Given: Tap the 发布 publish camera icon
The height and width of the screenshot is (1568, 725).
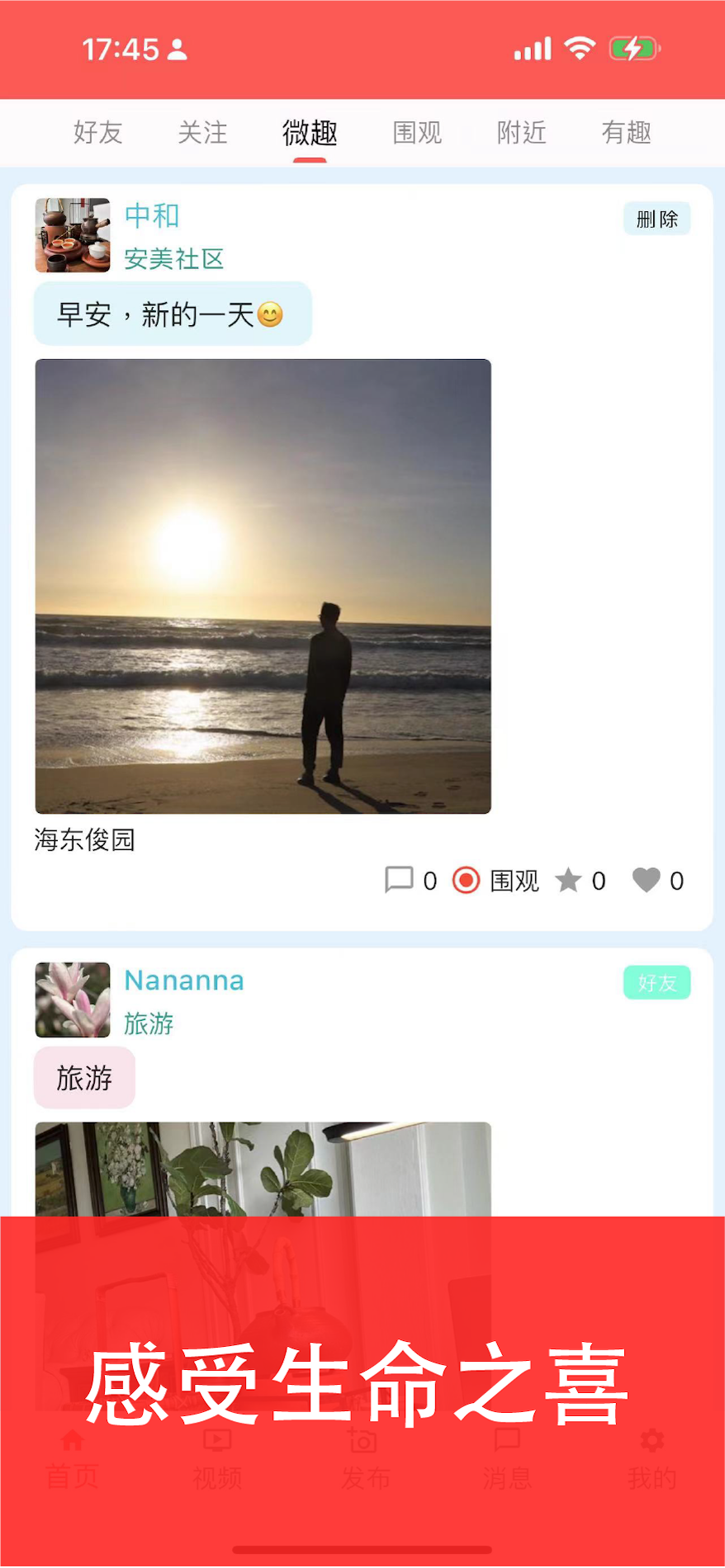Looking at the screenshot, I should (x=362, y=1440).
